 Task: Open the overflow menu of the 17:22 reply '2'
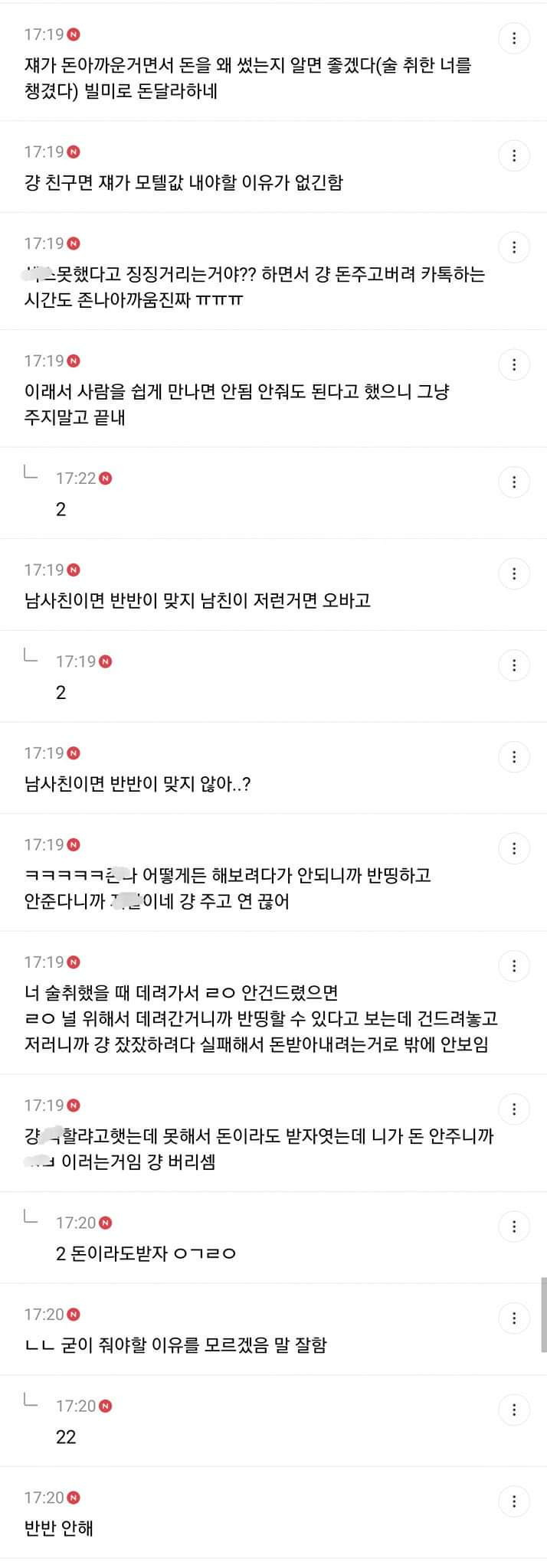[x=514, y=482]
